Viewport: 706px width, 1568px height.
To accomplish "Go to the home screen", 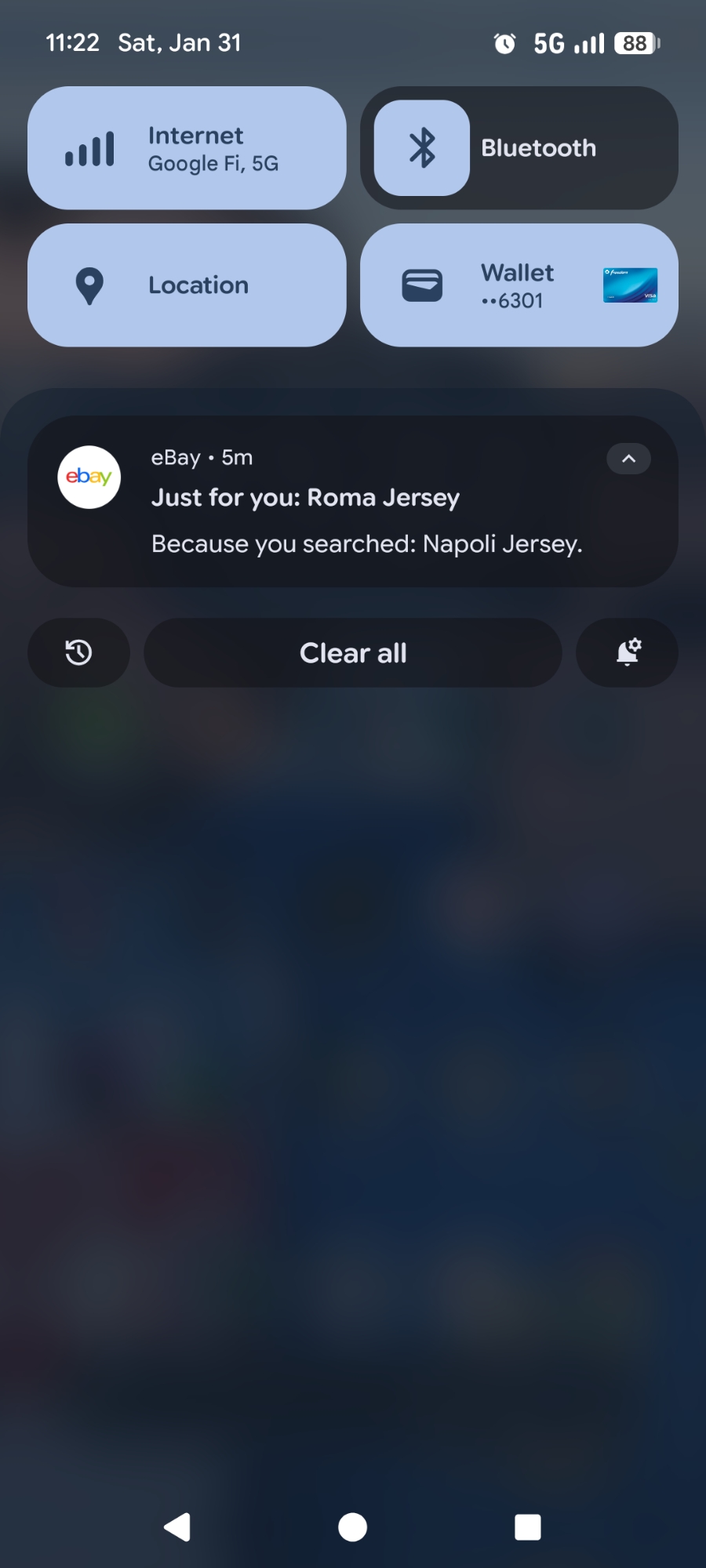I will [x=353, y=1526].
